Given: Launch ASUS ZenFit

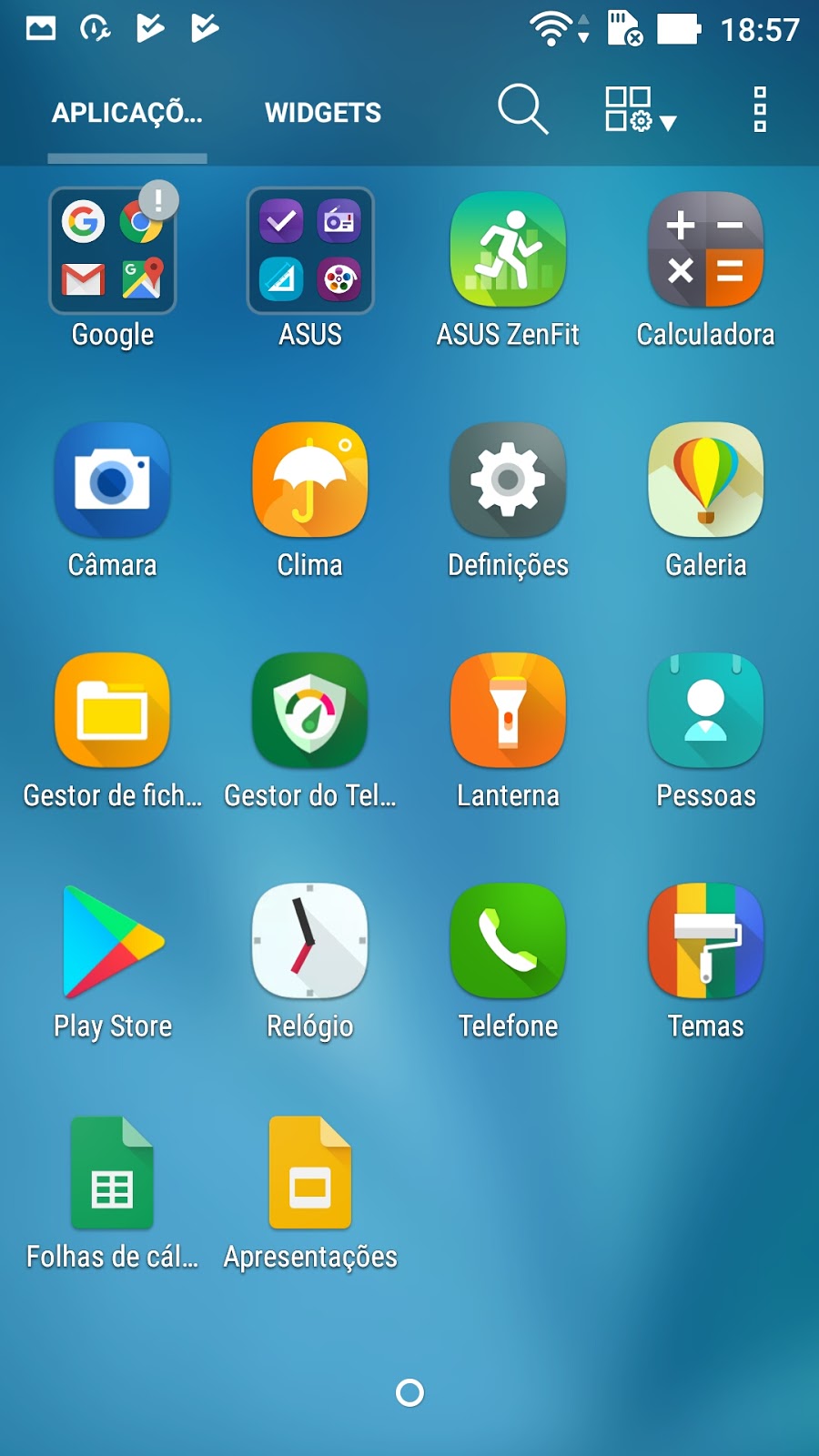Looking at the screenshot, I should tap(508, 250).
